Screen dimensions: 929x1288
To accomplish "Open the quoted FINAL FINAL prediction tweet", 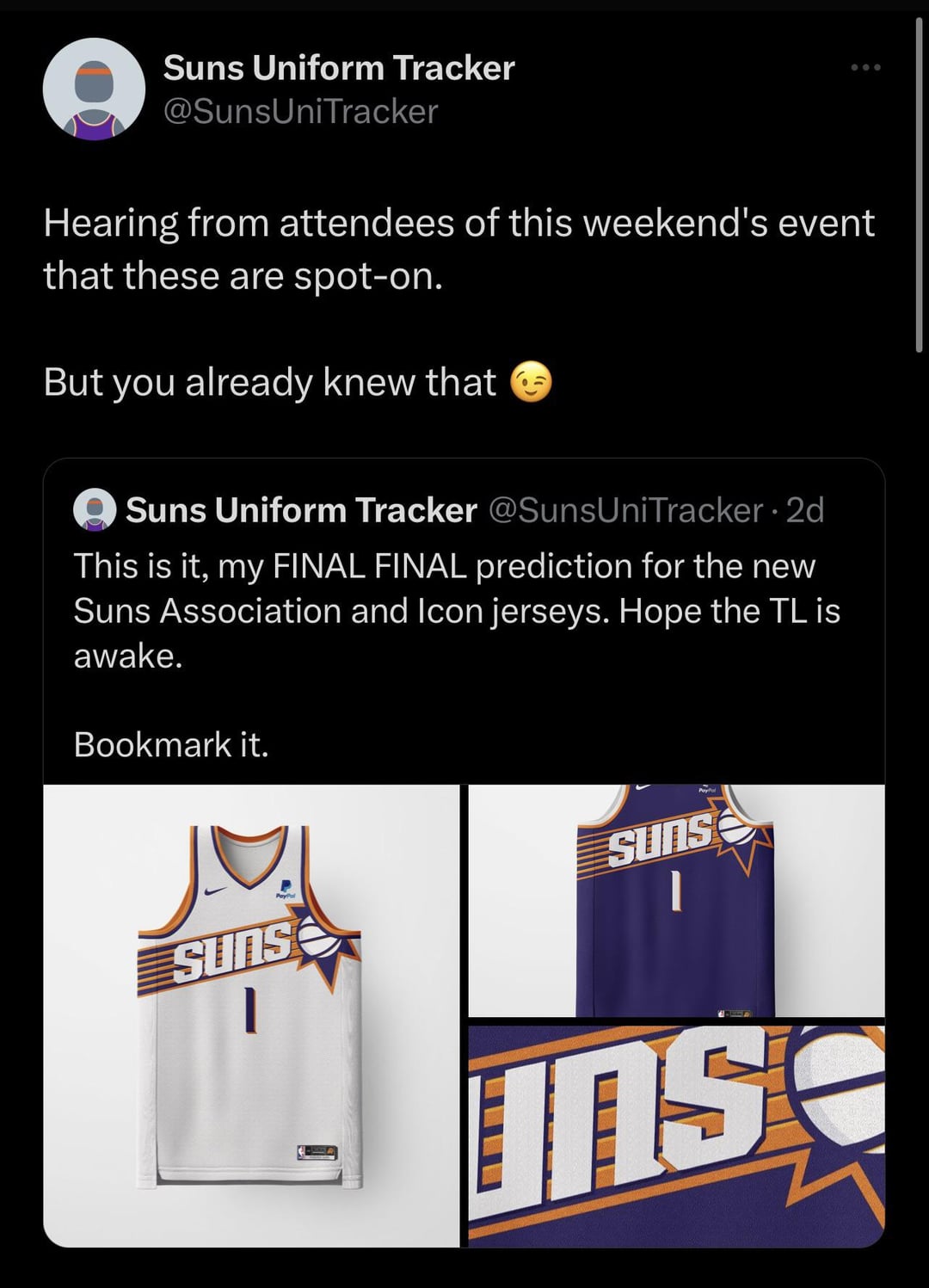I will click(456, 611).
